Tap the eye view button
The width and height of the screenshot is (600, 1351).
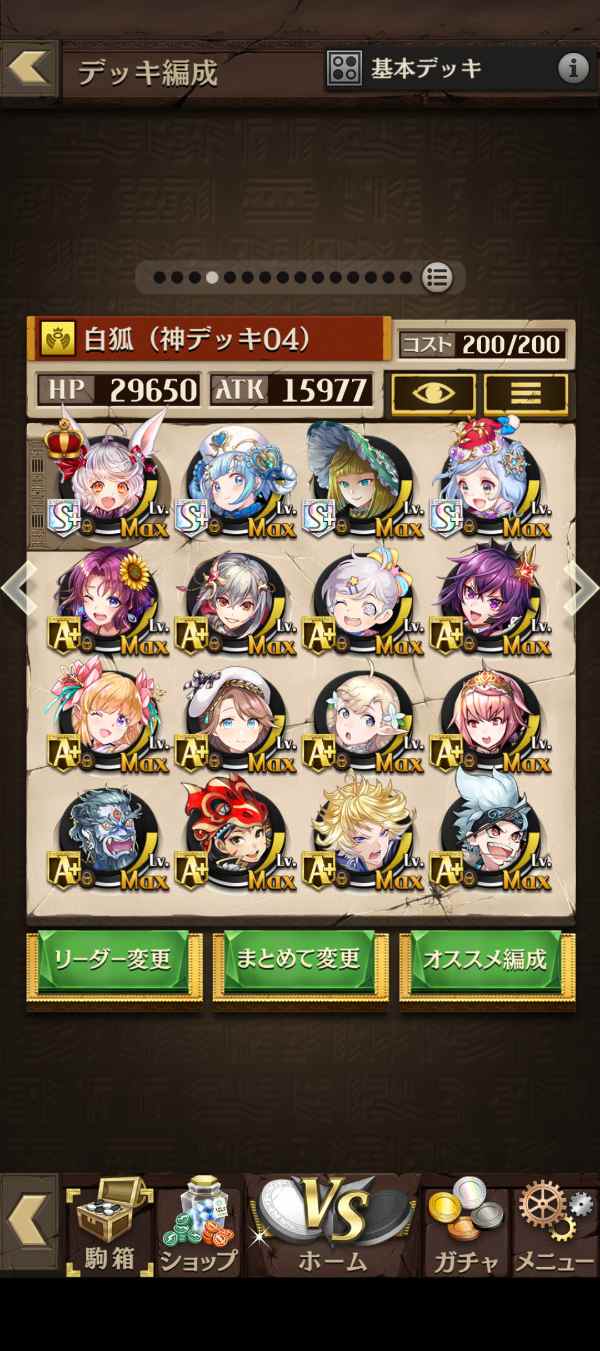point(433,393)
